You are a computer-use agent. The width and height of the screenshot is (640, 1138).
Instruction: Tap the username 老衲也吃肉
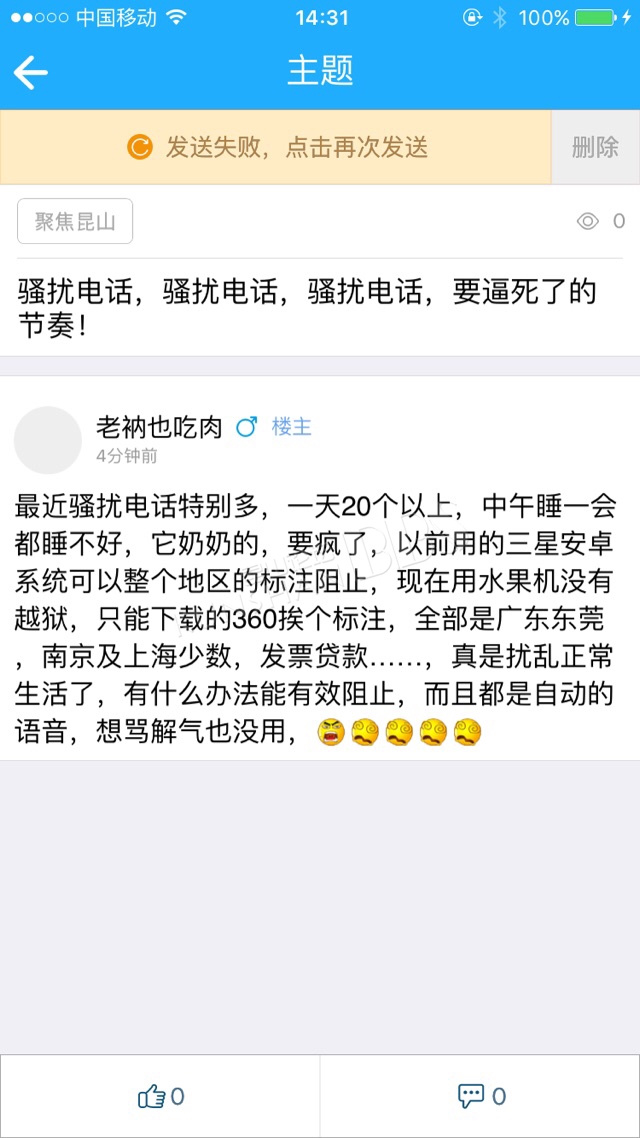159,427
